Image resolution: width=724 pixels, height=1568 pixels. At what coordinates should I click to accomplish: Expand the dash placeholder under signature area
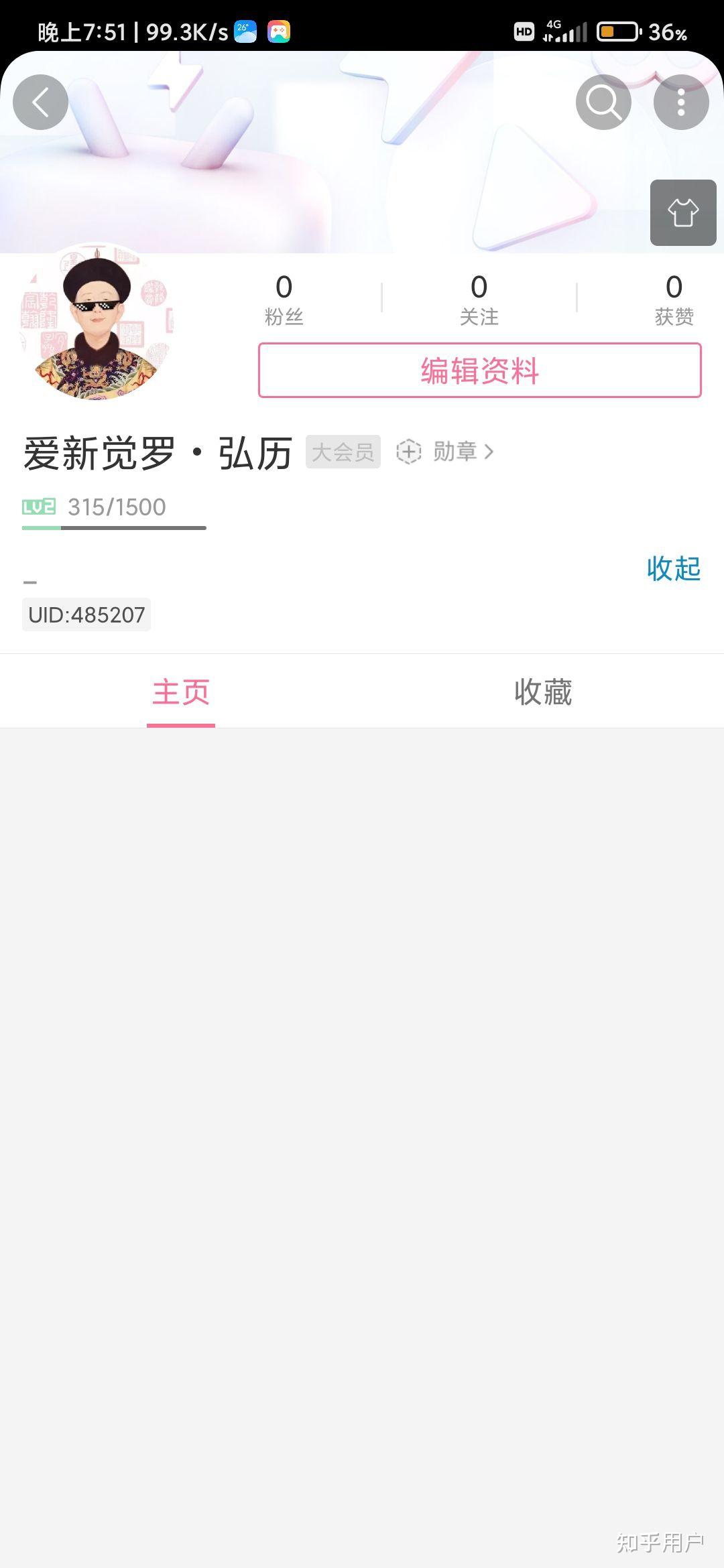(28, 580)
